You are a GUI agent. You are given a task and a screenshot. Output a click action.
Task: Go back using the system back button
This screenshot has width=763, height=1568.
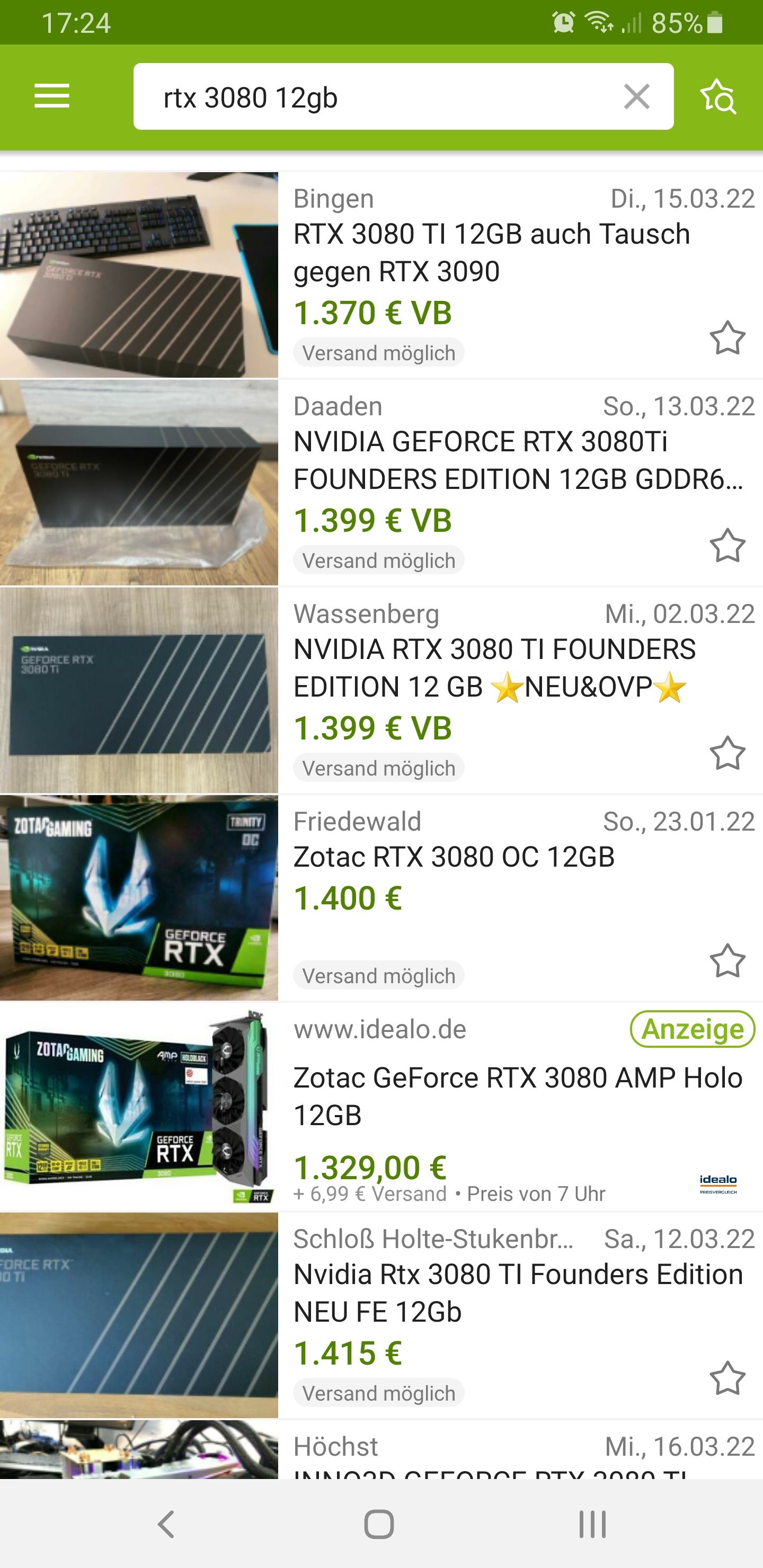tap(166, 1525)
